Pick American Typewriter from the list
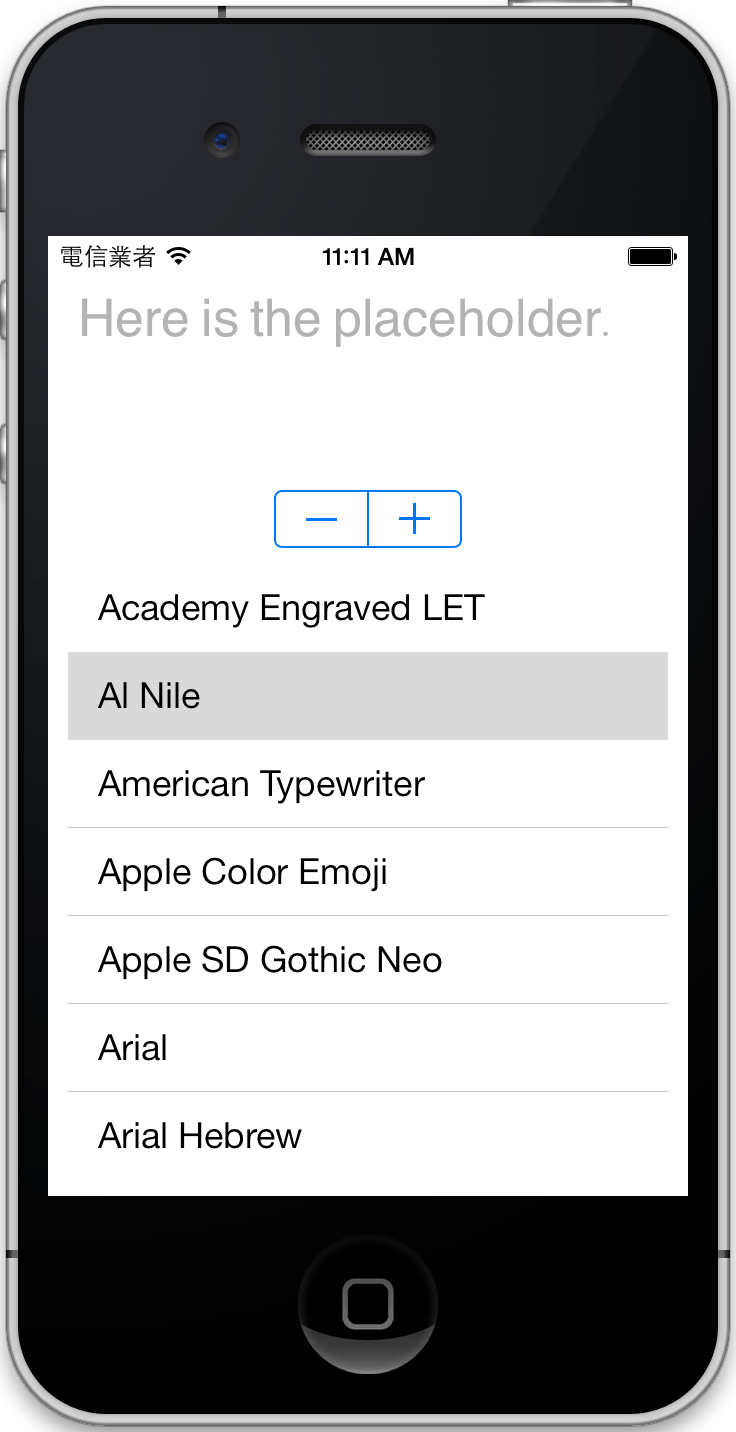736x1432 pixels. (368, 784)
